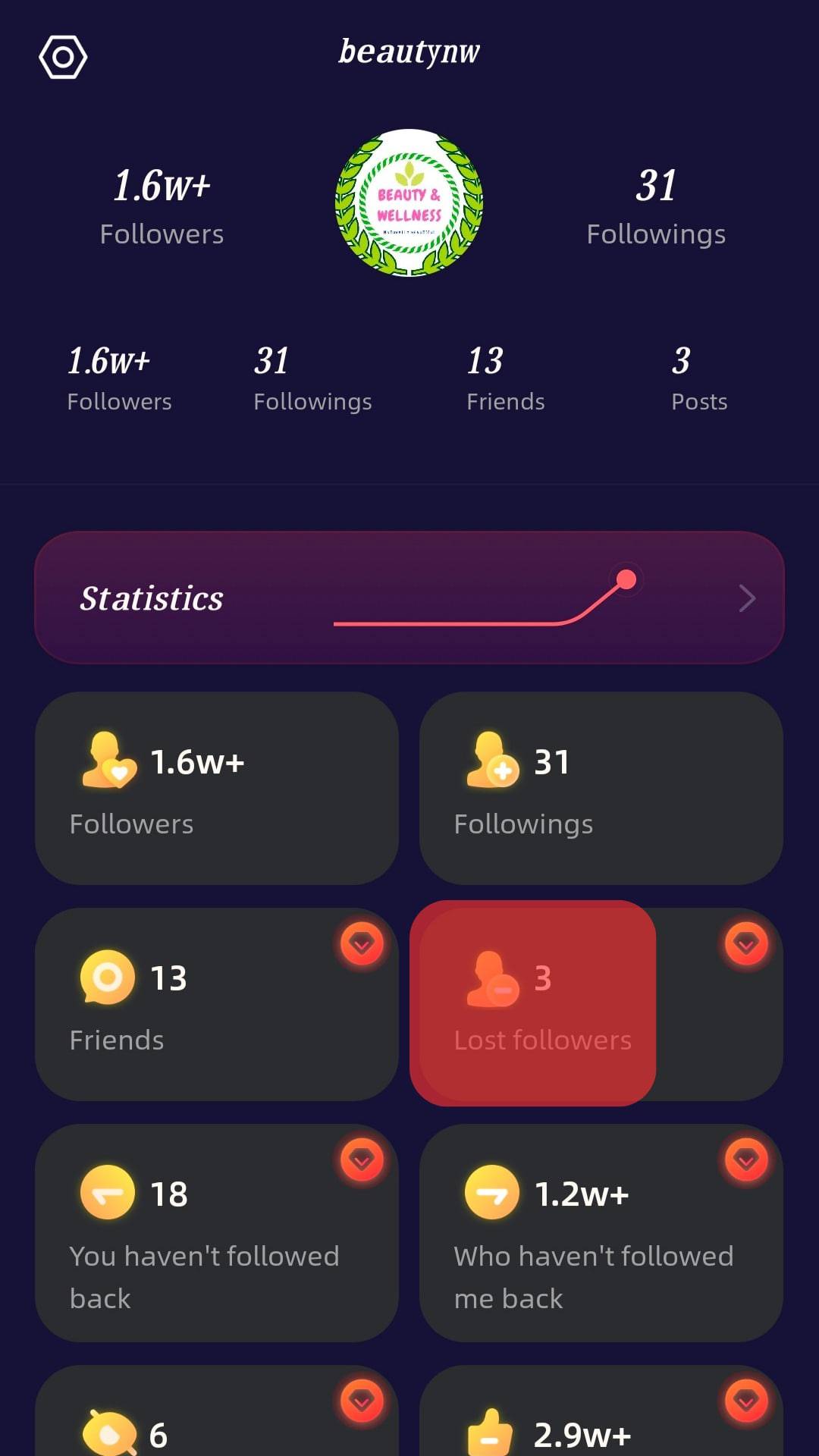This screenshot has width=819, height=1456.
Task: Open the card showing 2.9w+
Action: point(601,1418)
